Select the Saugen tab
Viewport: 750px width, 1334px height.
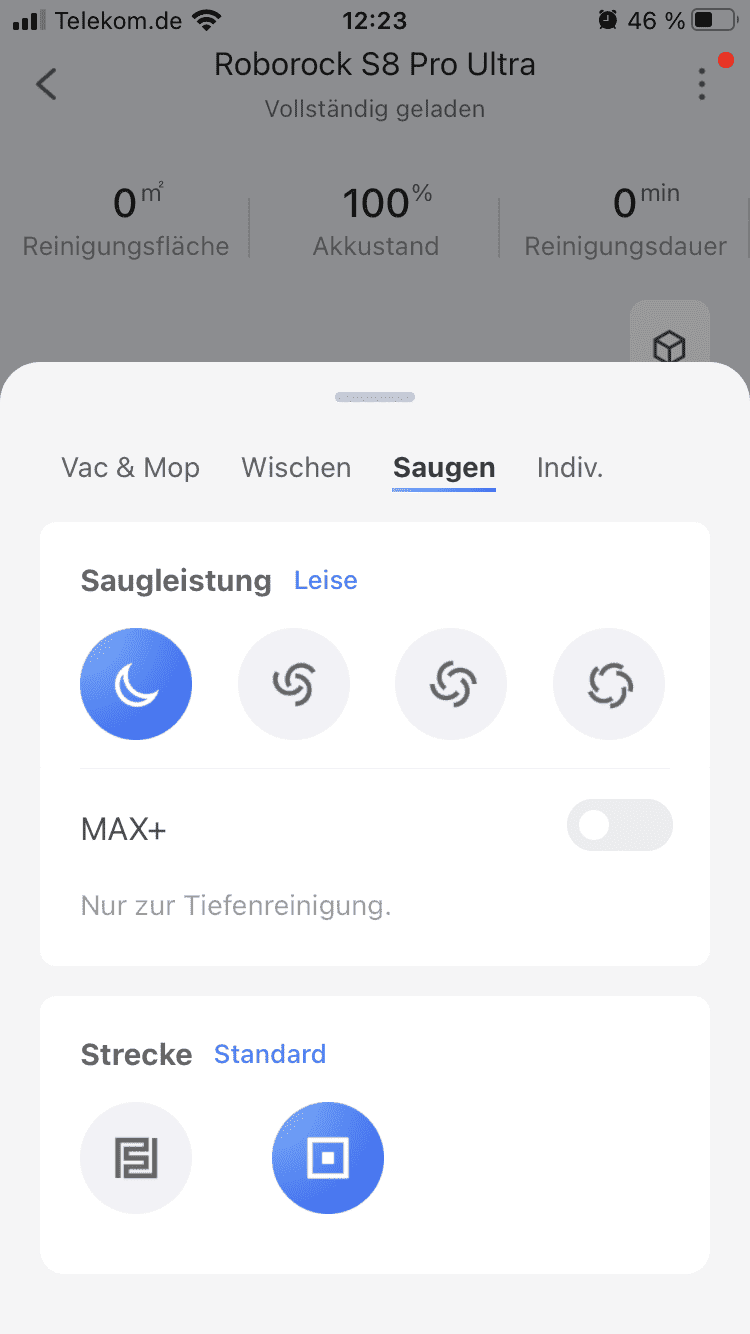[444, 467]
